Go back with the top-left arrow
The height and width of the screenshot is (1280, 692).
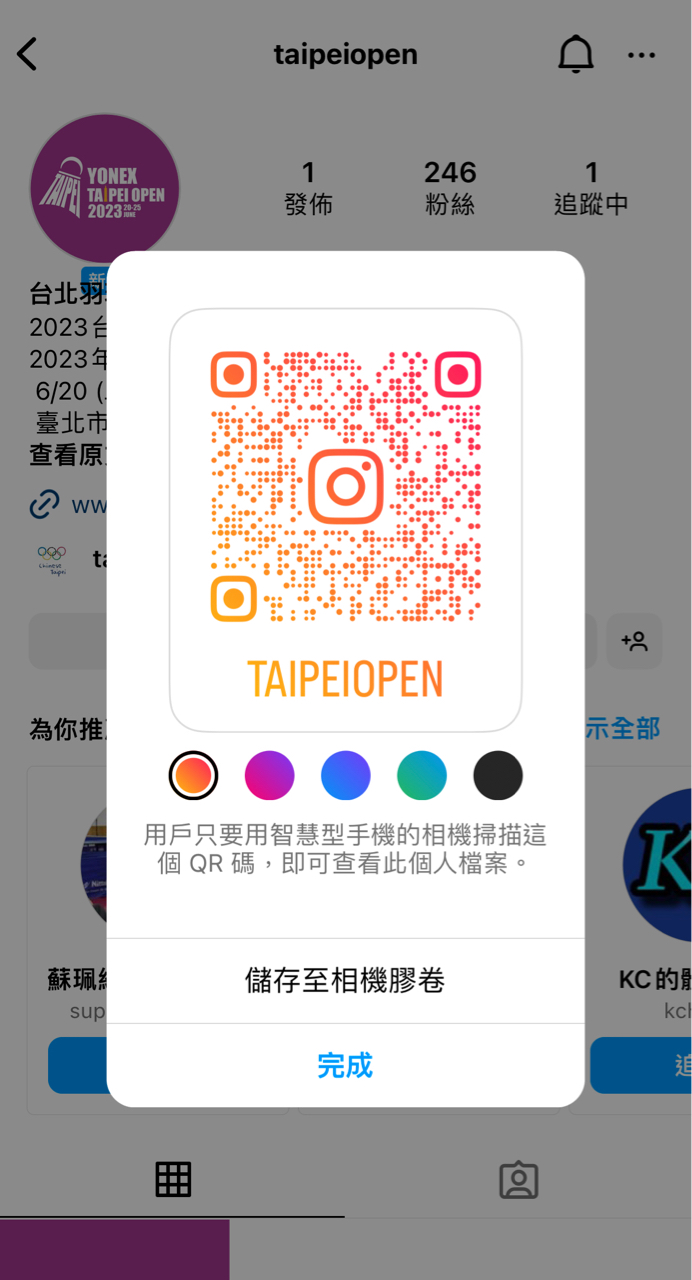coord(28,54)
